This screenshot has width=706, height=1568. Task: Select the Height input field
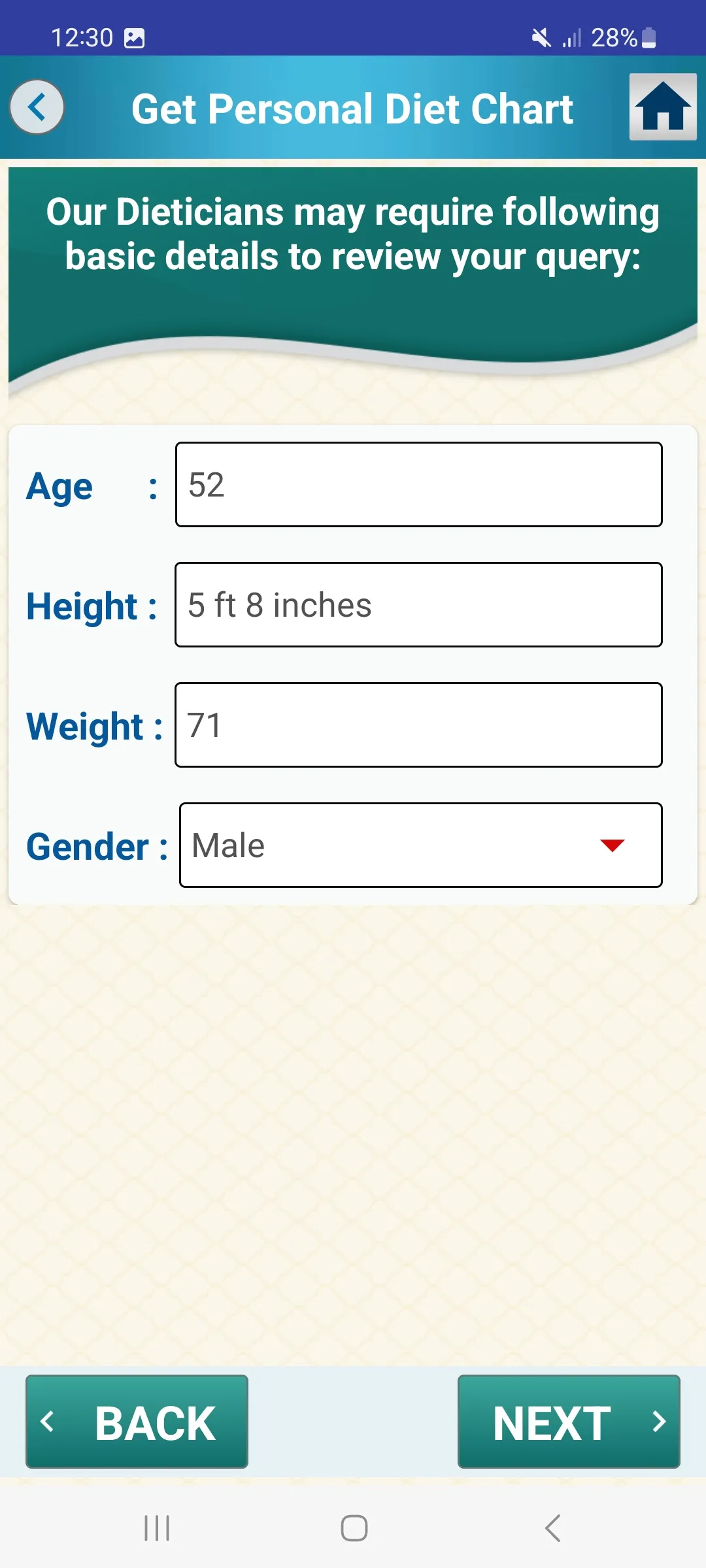click(x=419, y=605)
